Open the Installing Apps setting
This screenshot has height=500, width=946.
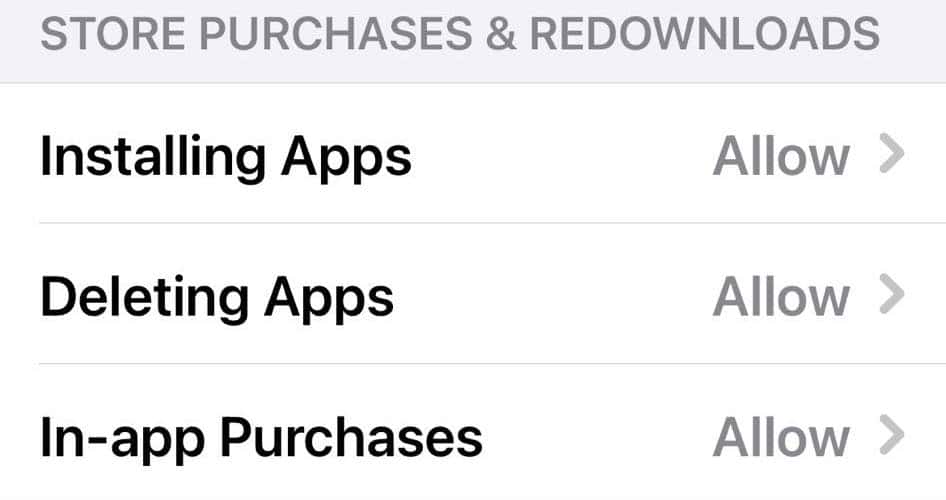point(472,156)
